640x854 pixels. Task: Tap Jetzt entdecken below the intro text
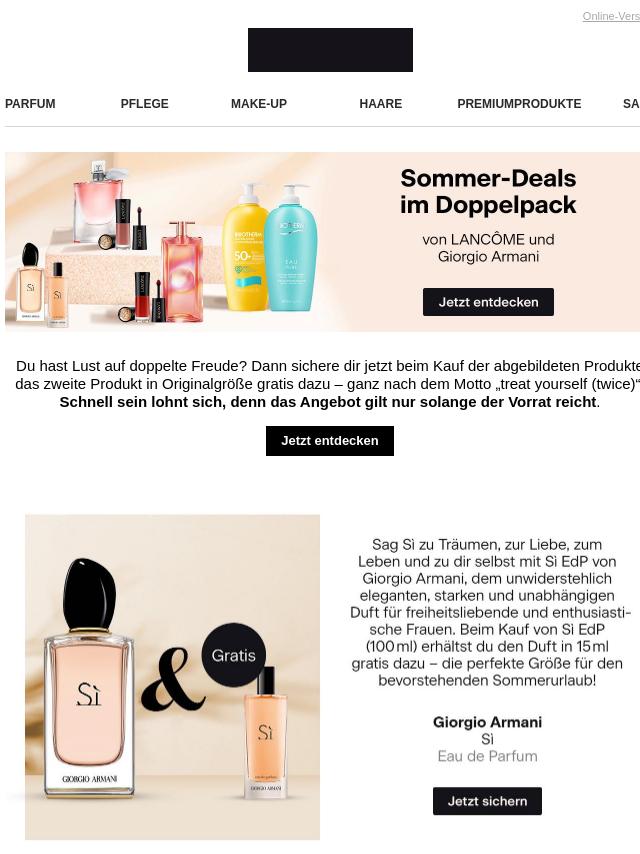pyautogui.click(x=330, y=441)
